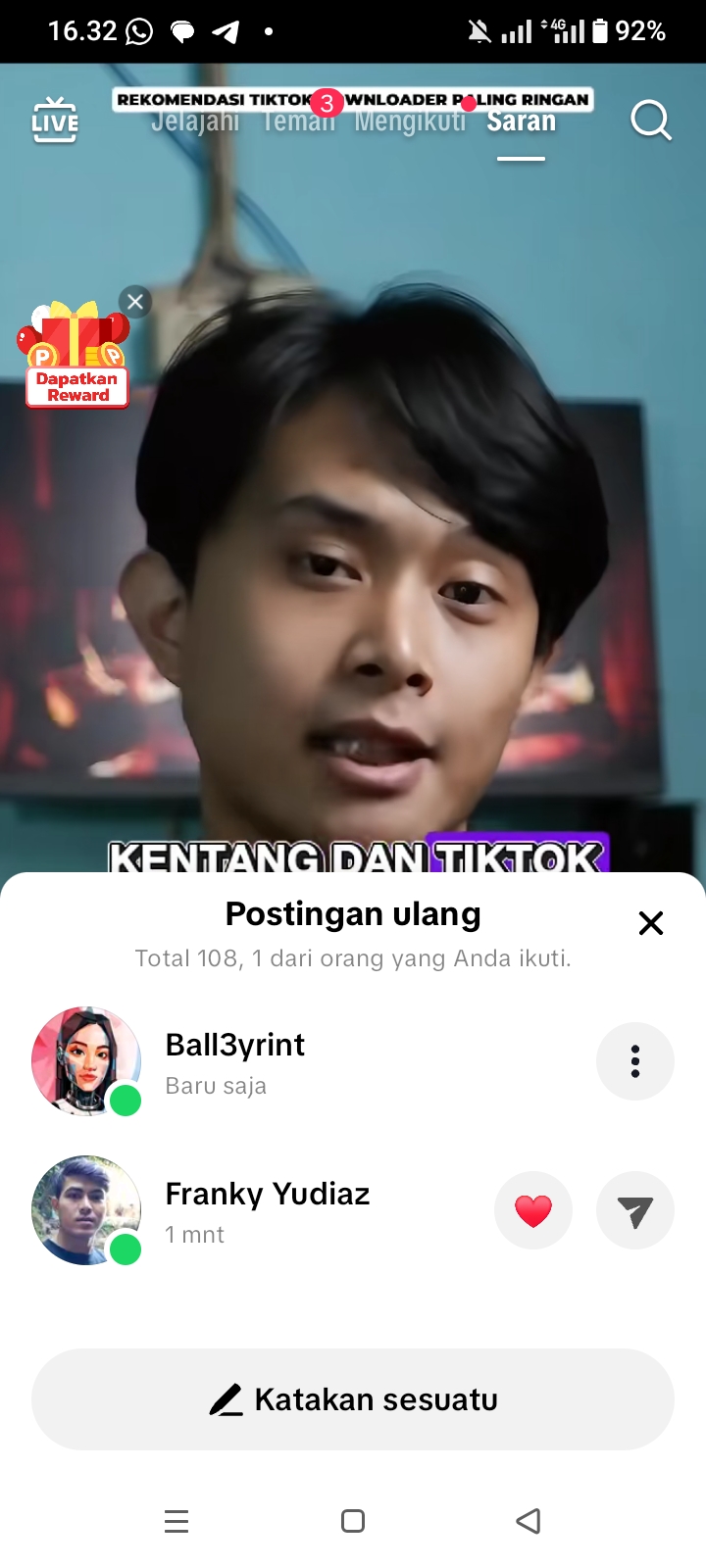Open Ball3yrint's profile
Image resolution: width=706 pixels, height=1568 pixels.
pyautogui.click(x=86, y=1061)
